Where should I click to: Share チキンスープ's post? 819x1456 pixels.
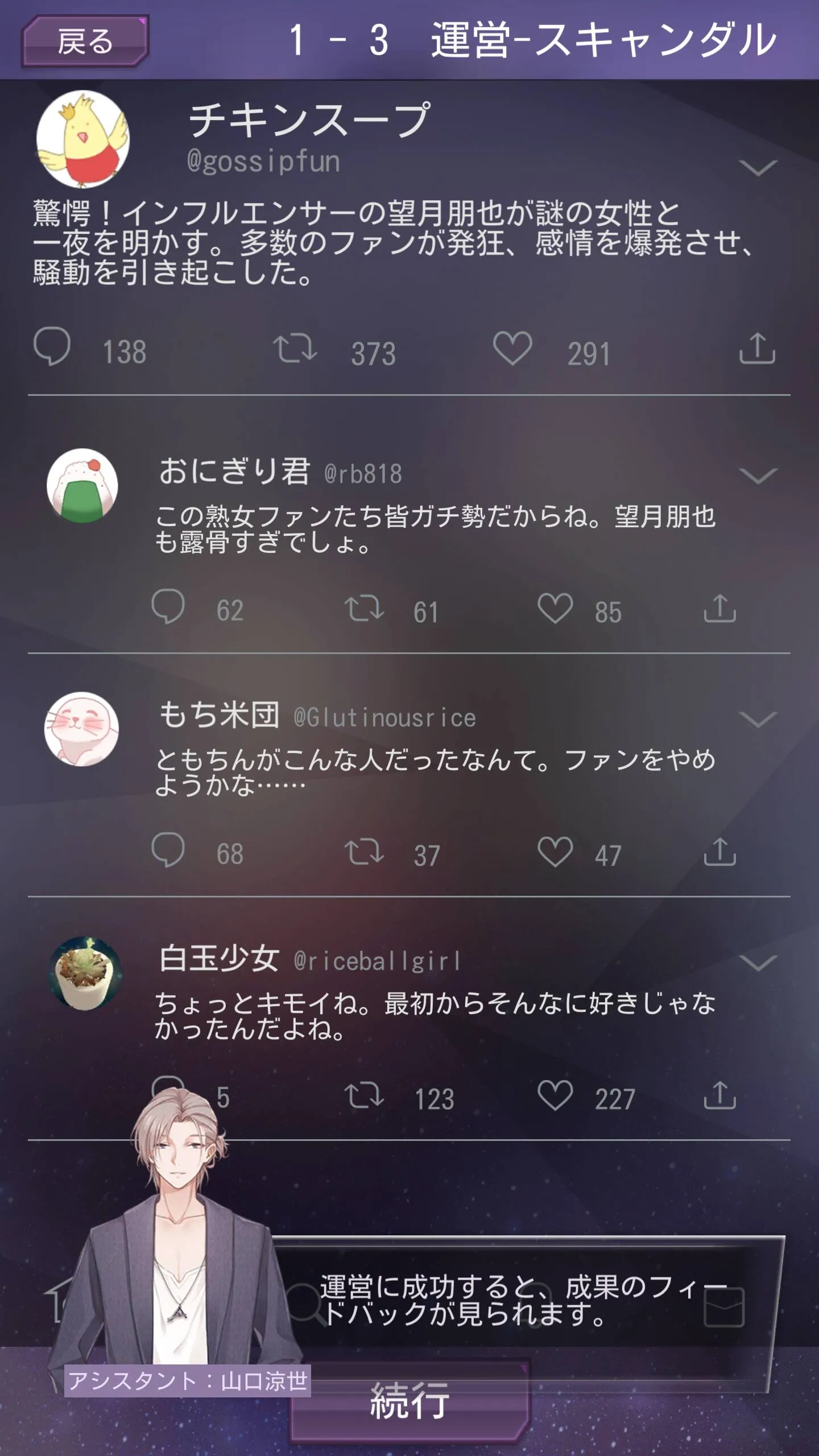pos(757,348)
